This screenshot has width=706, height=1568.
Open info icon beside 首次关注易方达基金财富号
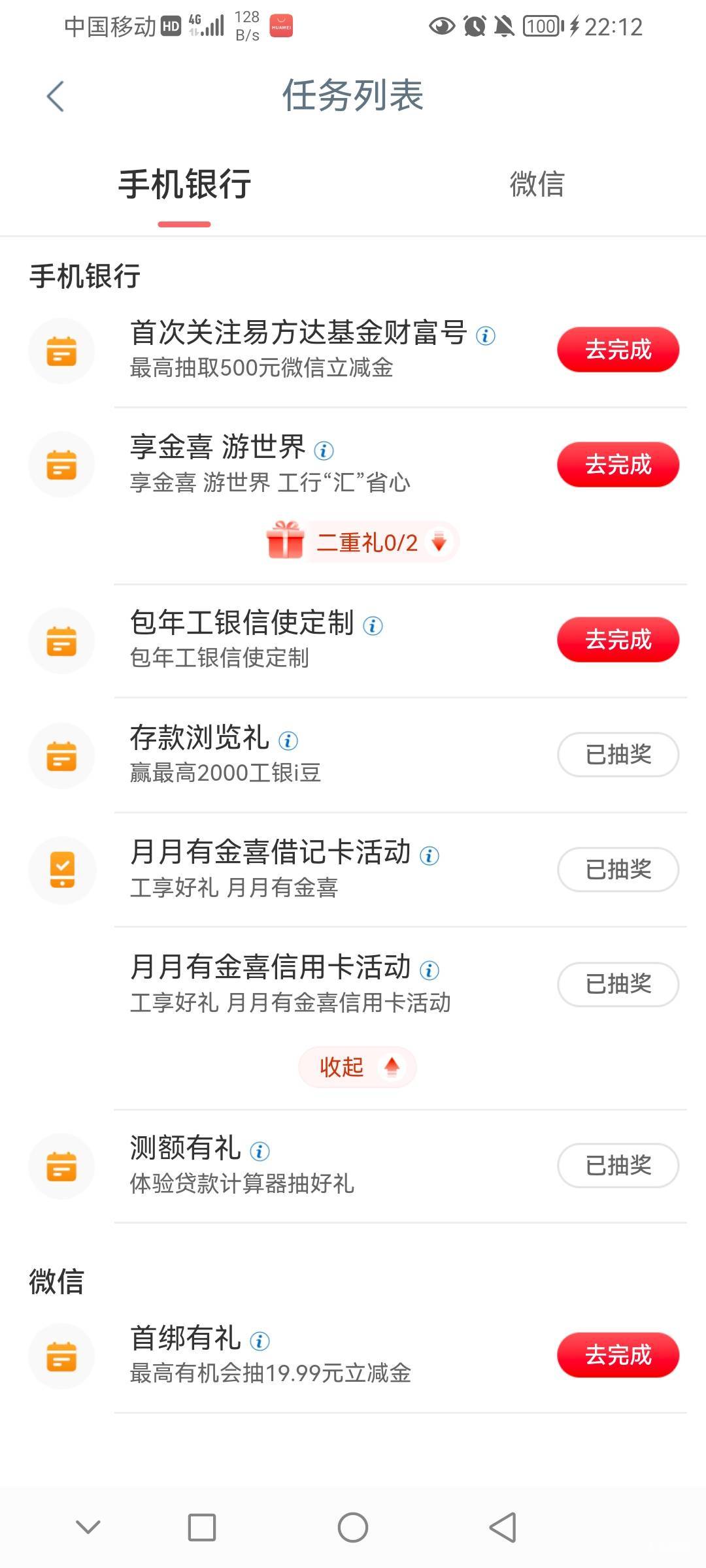coord(486,336)
